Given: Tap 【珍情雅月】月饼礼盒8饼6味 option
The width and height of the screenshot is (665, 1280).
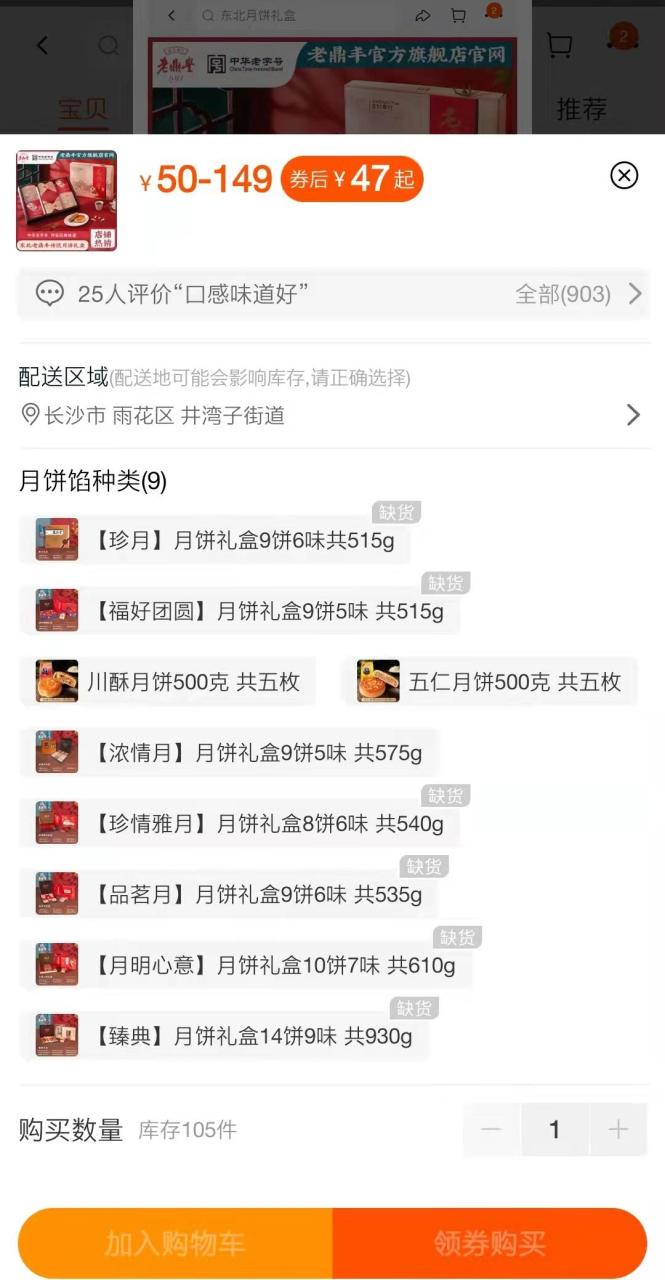Looking at the screenshot, I should [x=240, y=824].
